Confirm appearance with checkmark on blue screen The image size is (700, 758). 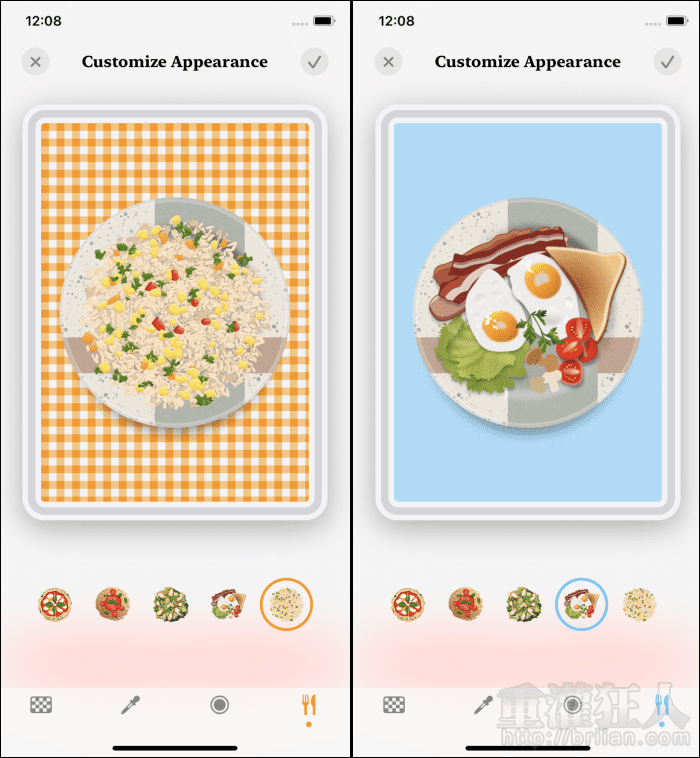[668, 62]
